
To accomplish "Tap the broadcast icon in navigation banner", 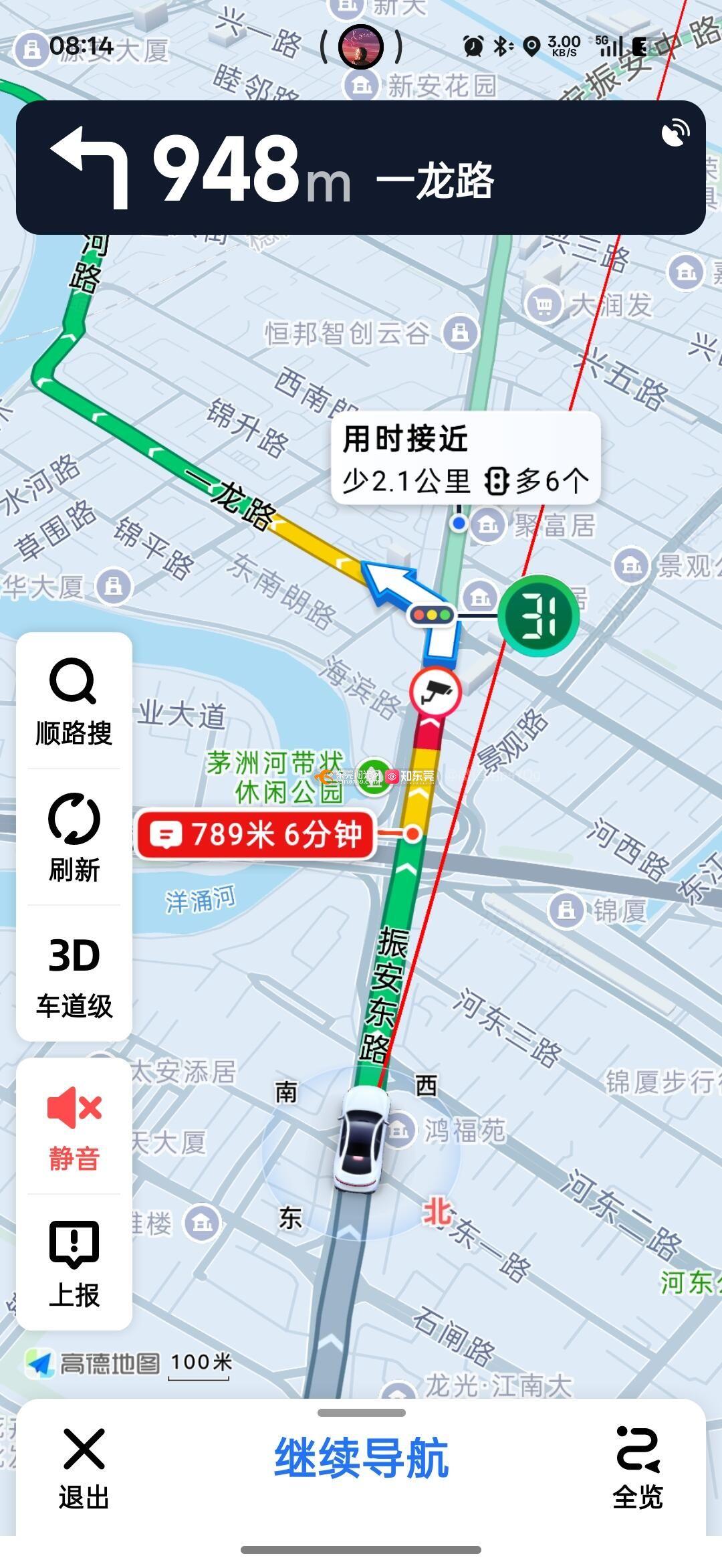I will coord(675,132).
